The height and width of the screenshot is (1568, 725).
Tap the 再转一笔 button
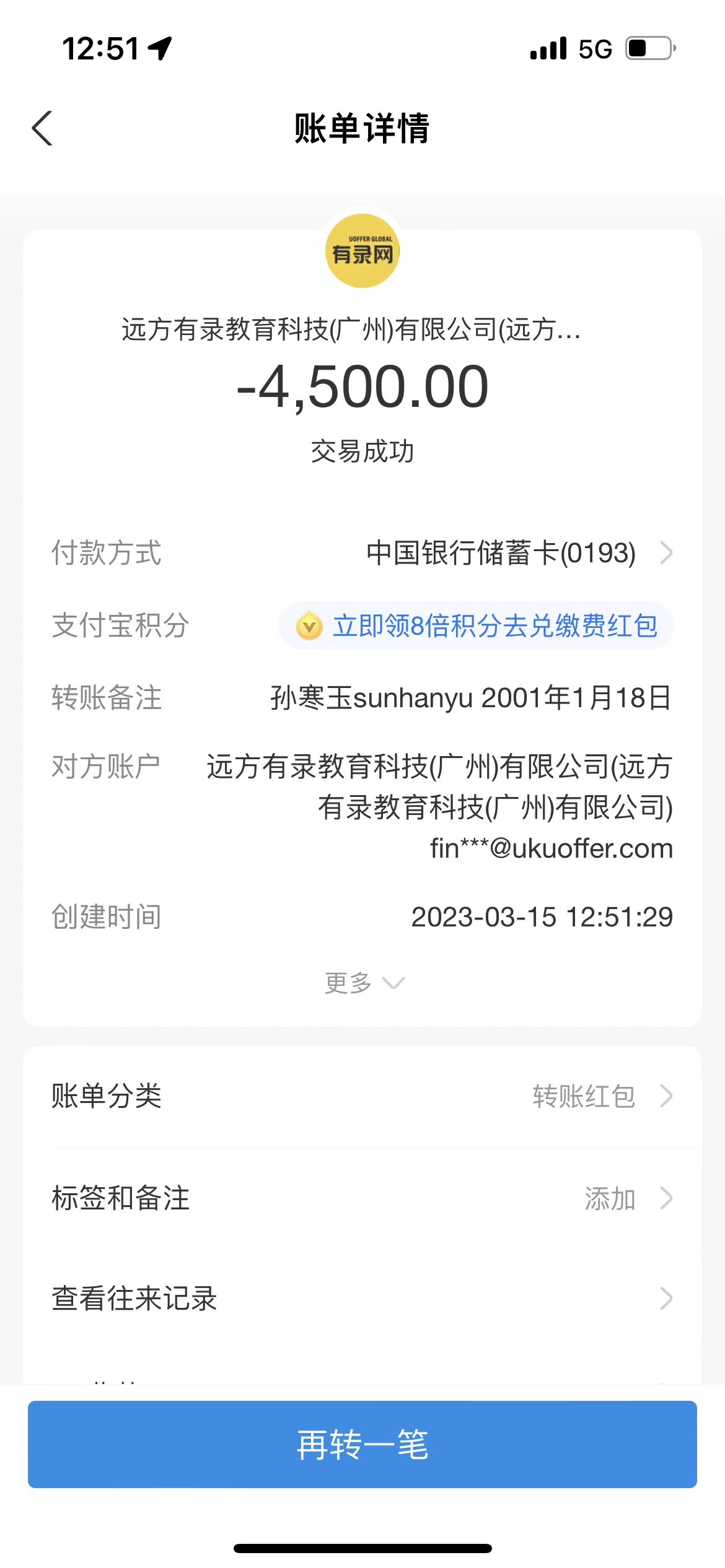[x=362, y=1444]
